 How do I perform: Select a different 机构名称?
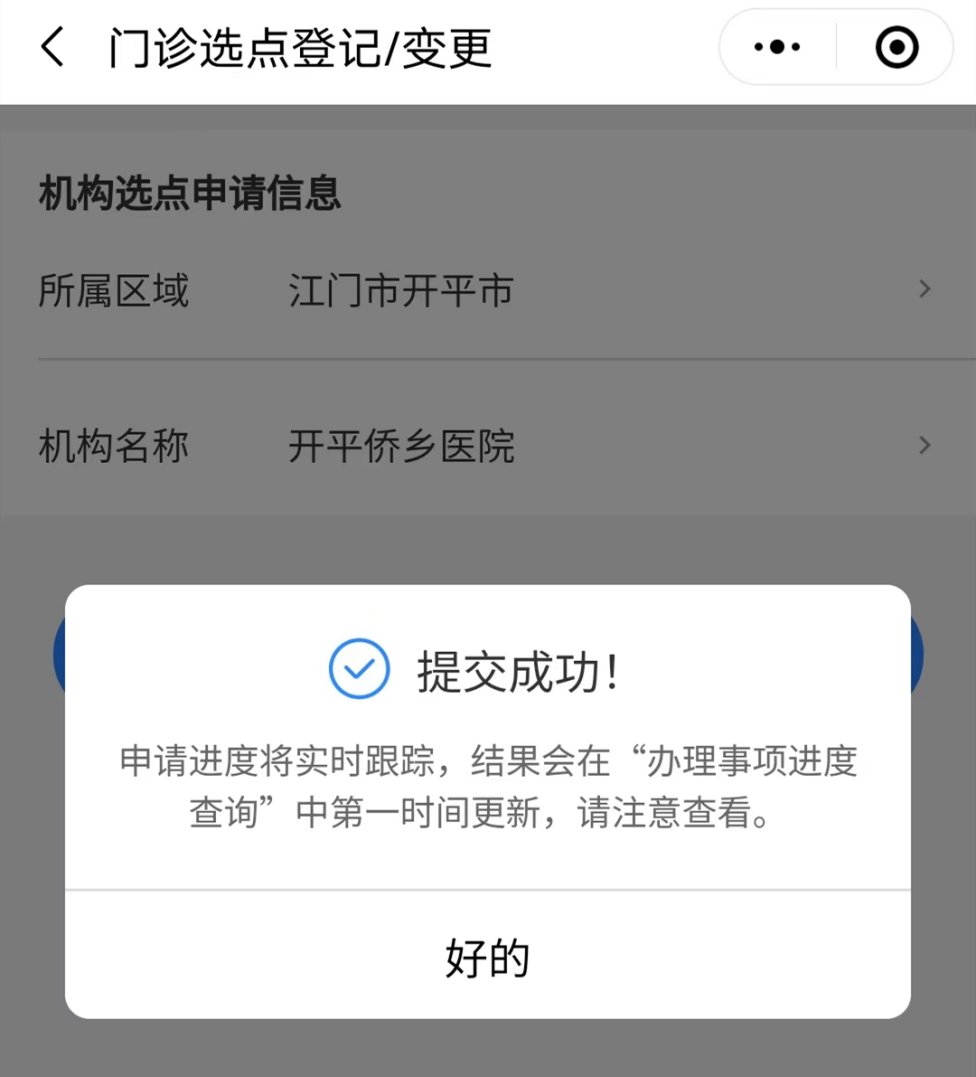click(486, 446)
